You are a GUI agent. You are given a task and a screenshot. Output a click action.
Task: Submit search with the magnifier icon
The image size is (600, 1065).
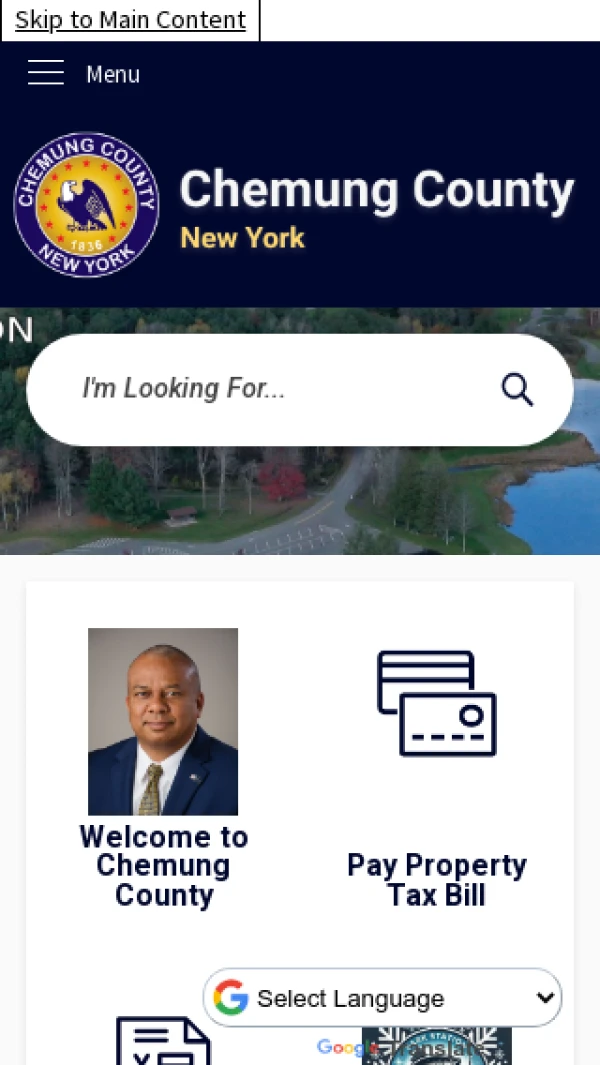click(517, 389)
